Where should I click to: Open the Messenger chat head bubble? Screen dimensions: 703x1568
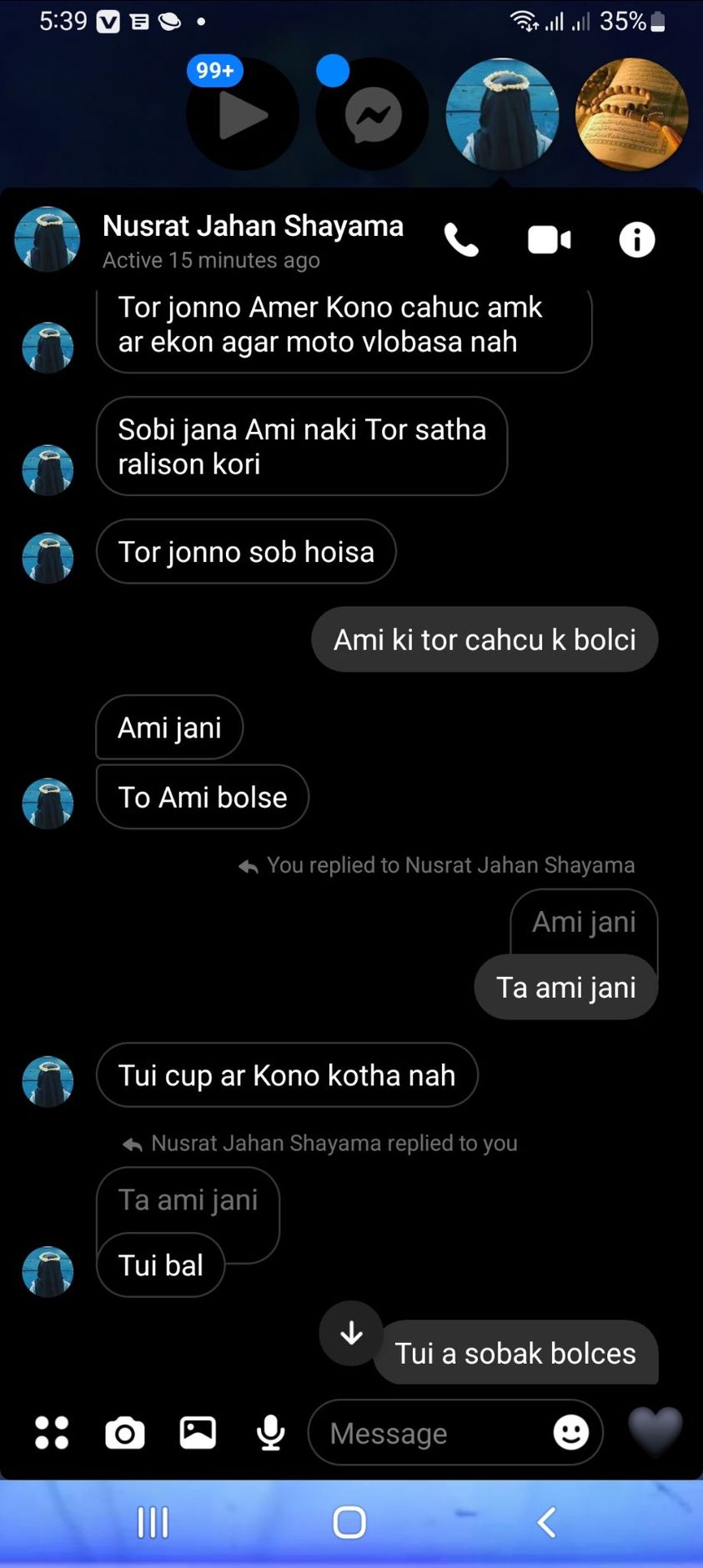[x=373, y=114]
